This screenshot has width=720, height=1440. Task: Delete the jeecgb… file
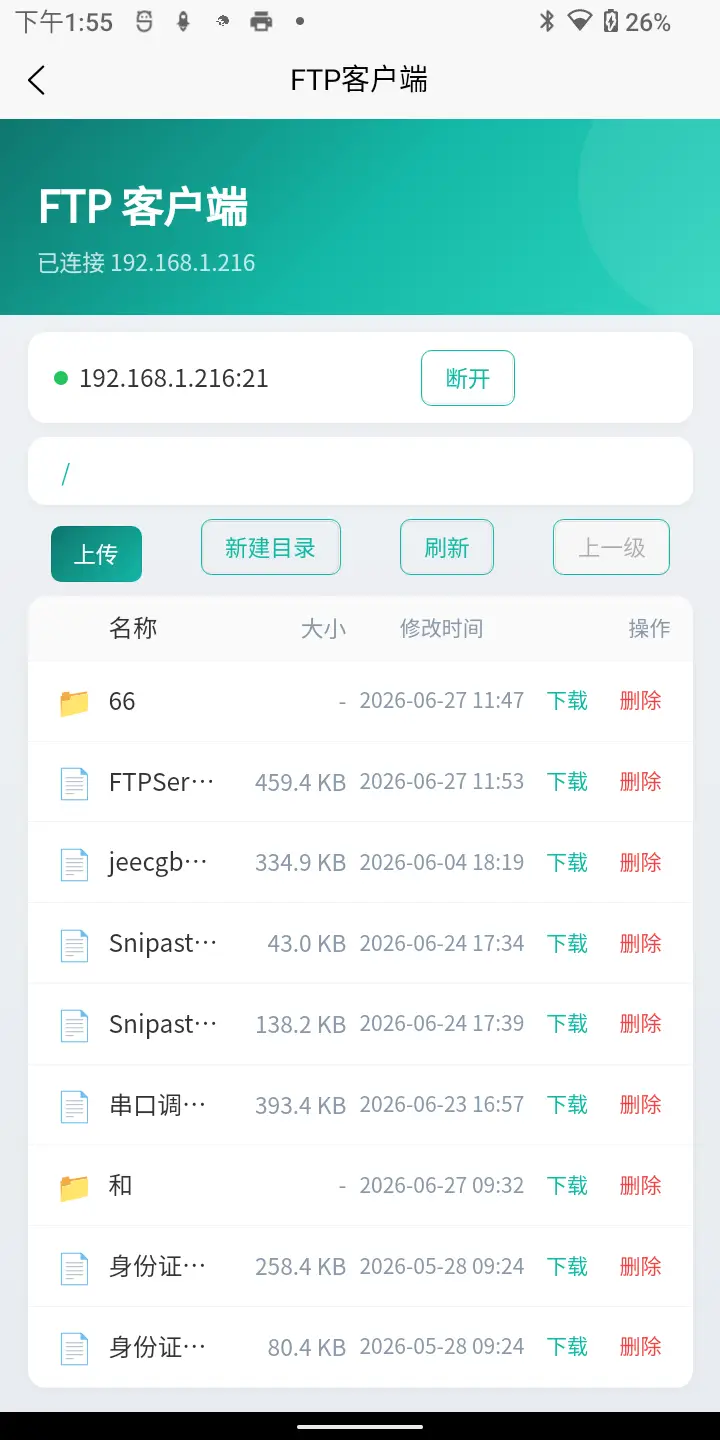coord(641,862)
